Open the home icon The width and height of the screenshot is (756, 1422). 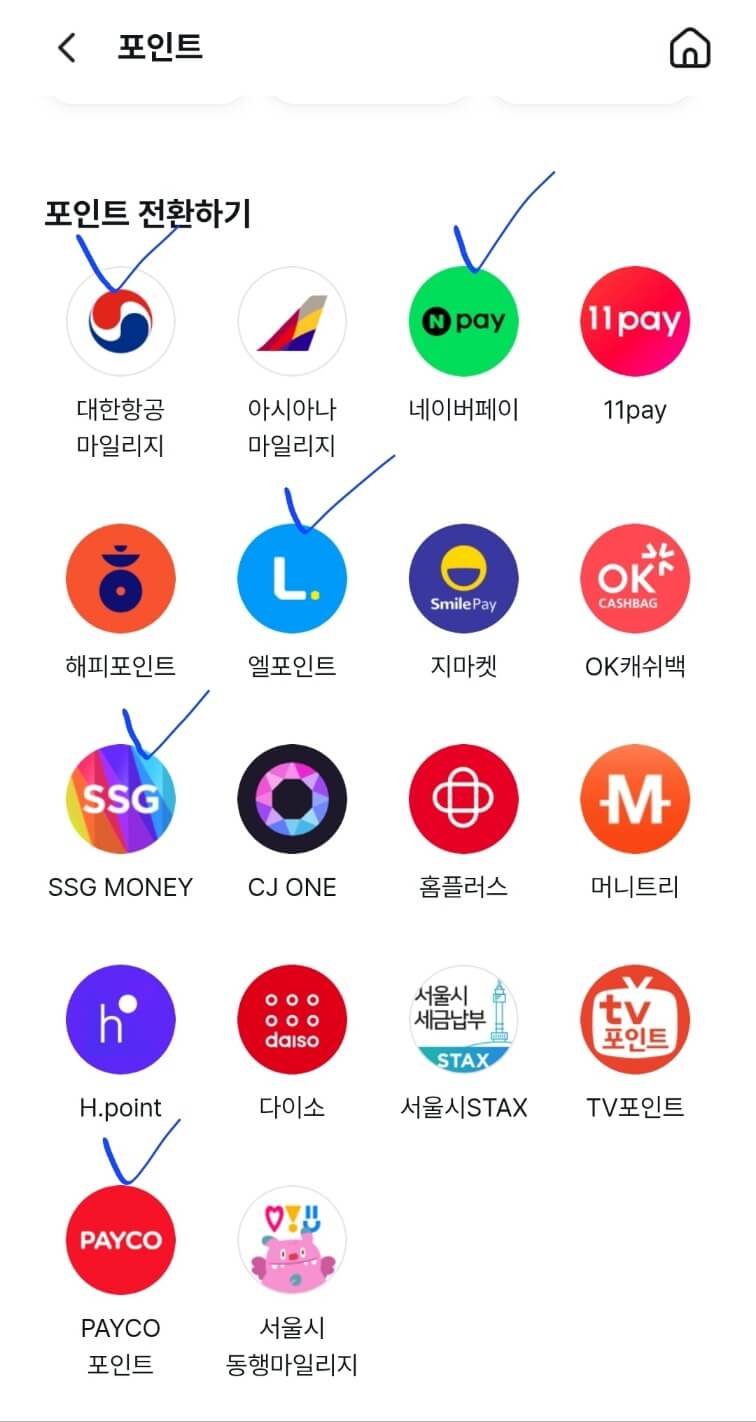pyautogui.click(x=689, y=47)
